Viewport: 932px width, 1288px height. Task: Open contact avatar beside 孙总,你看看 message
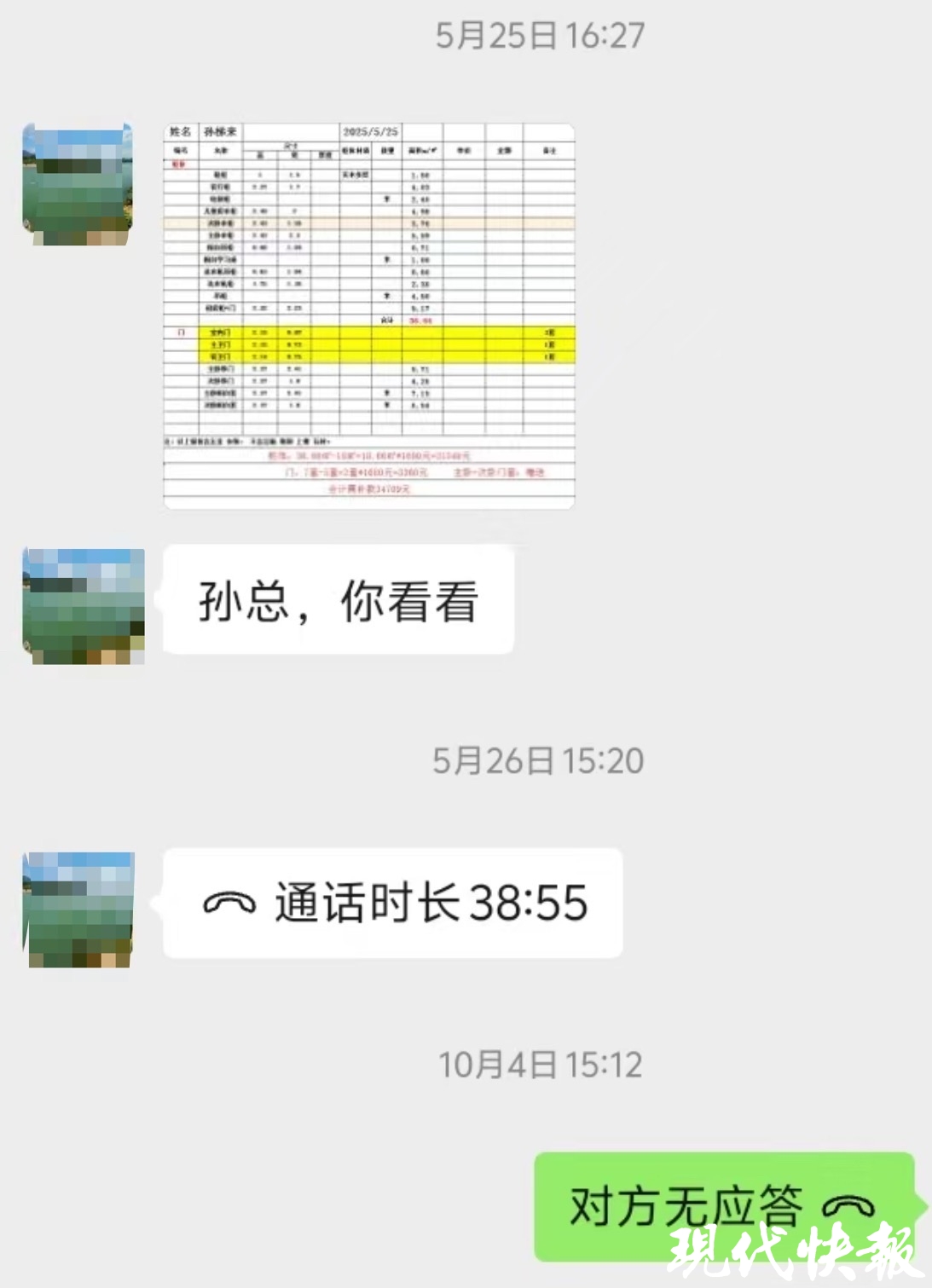(x=83, y=606)
